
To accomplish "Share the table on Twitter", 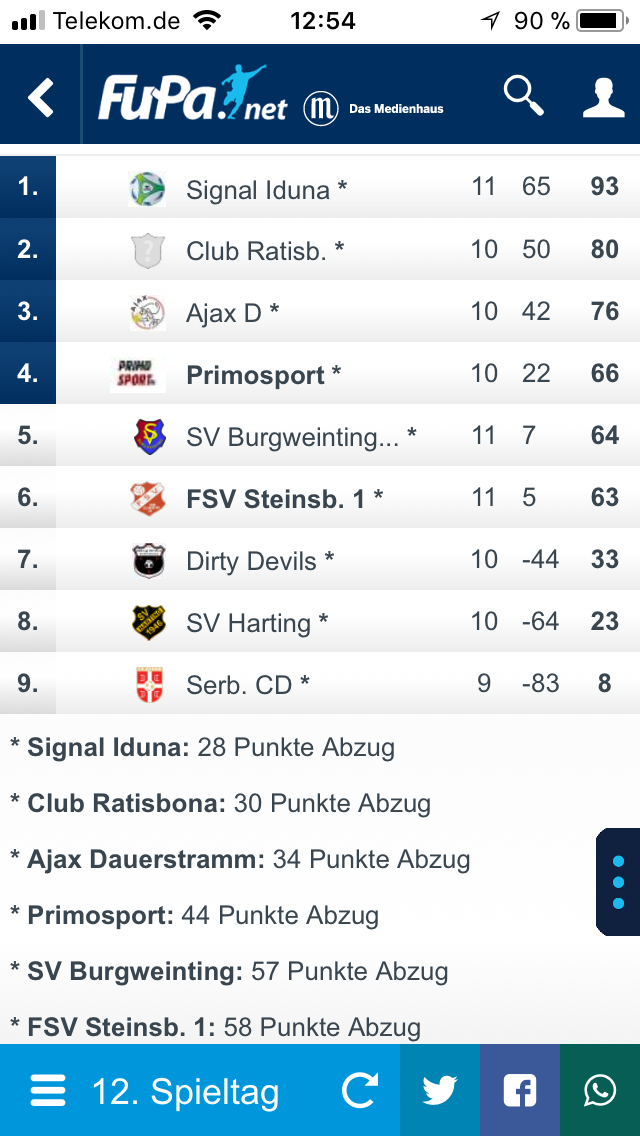I will (x=440, y=1090).
